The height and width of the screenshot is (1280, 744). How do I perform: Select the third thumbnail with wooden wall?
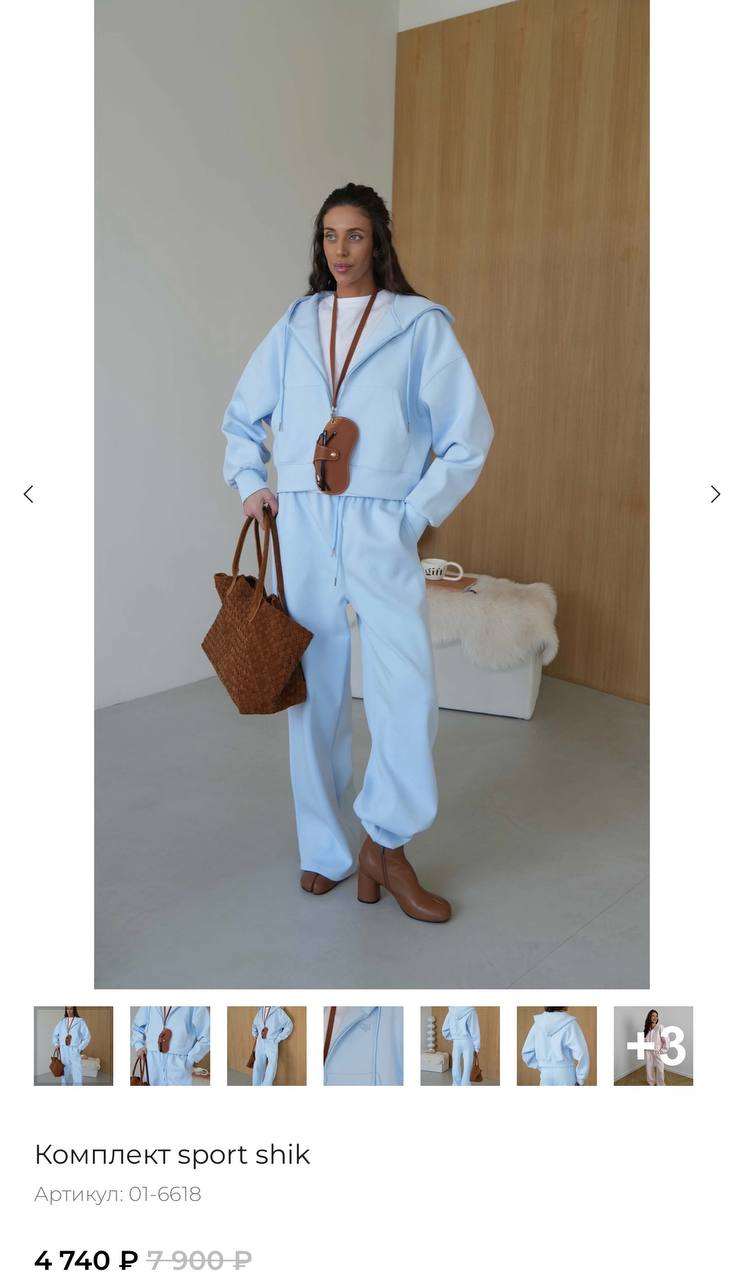coord(266,1045)
